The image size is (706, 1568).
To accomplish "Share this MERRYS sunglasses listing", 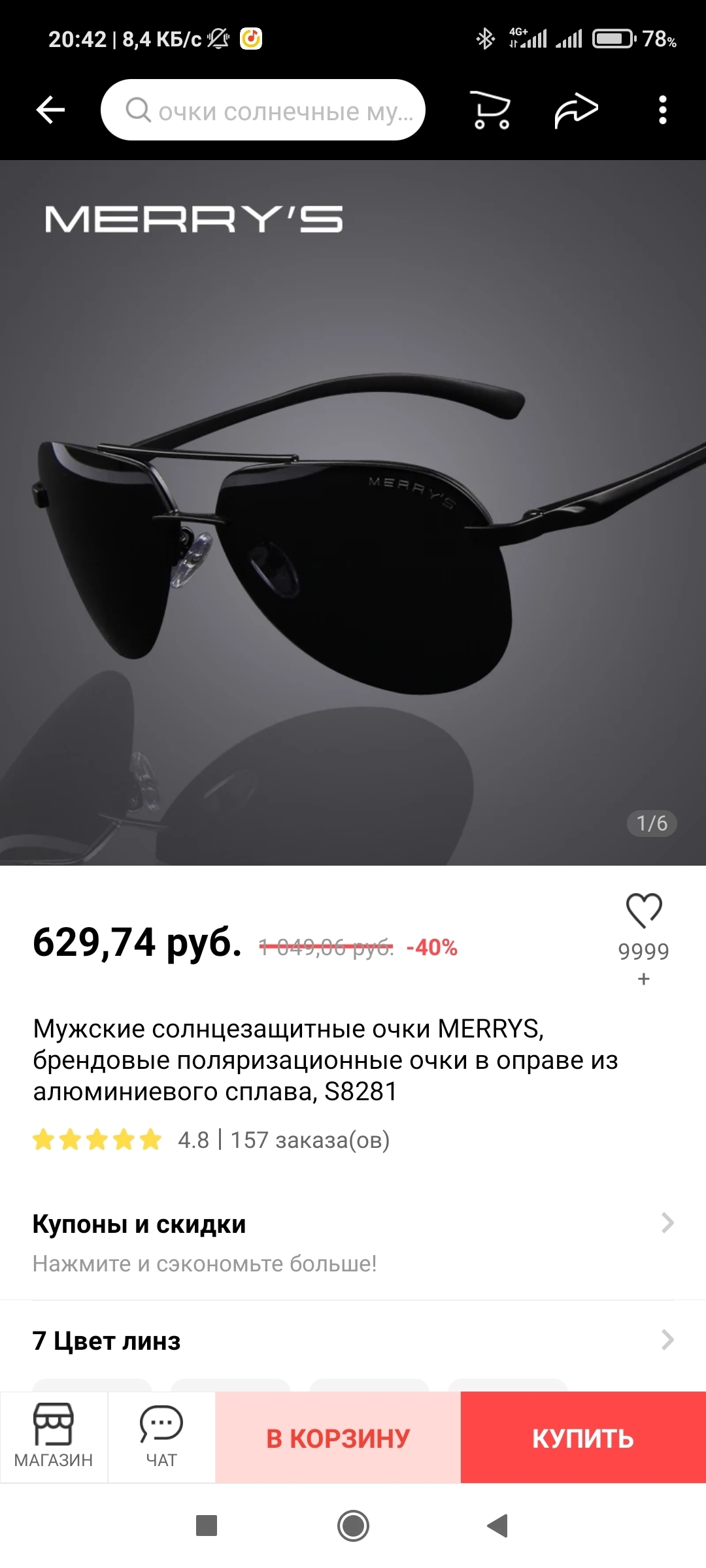I will click(576, 110).
